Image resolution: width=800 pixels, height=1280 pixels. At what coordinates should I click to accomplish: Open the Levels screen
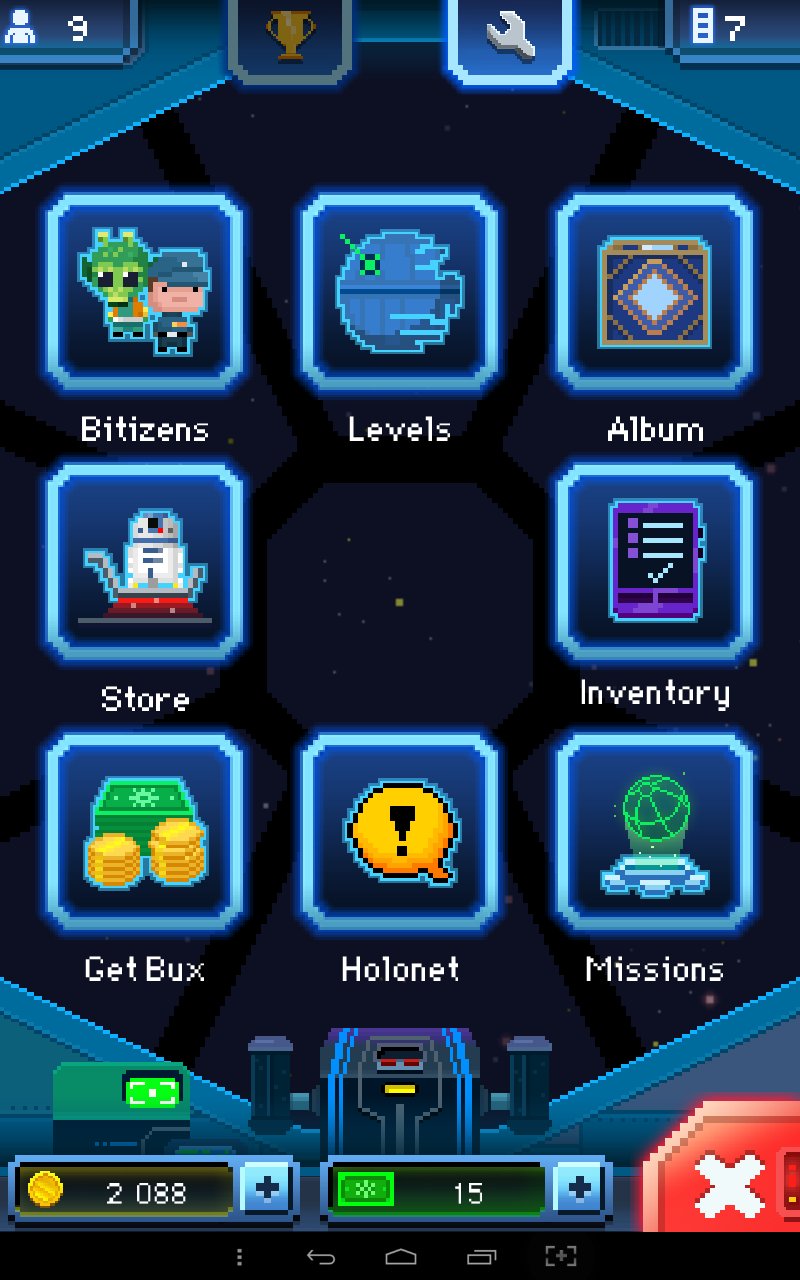tap(400, 292)
